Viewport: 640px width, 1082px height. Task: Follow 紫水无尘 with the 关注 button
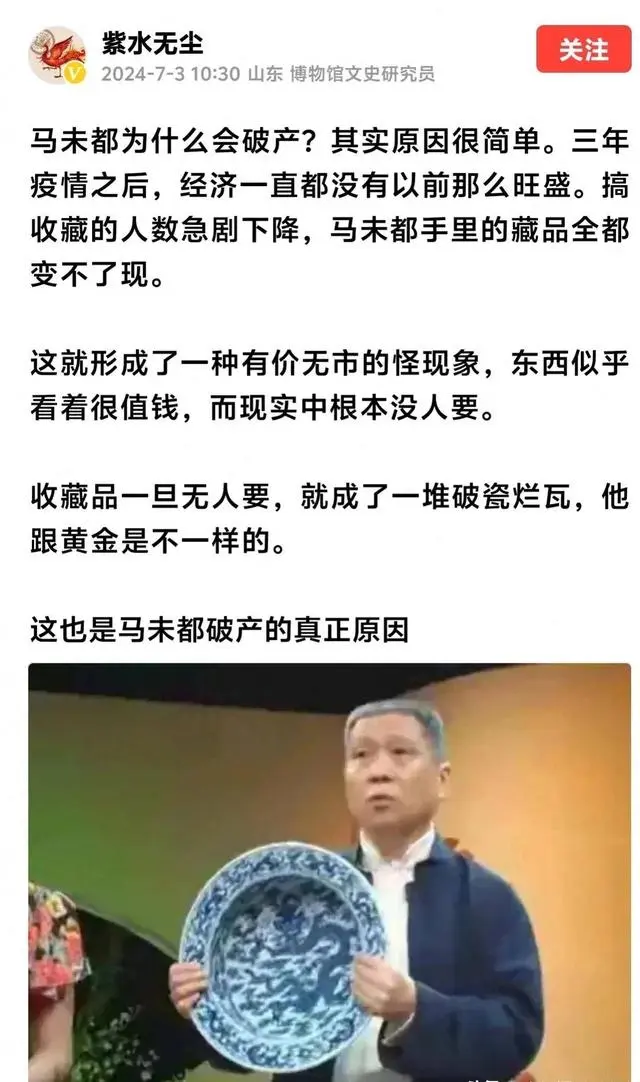[583, 49]
